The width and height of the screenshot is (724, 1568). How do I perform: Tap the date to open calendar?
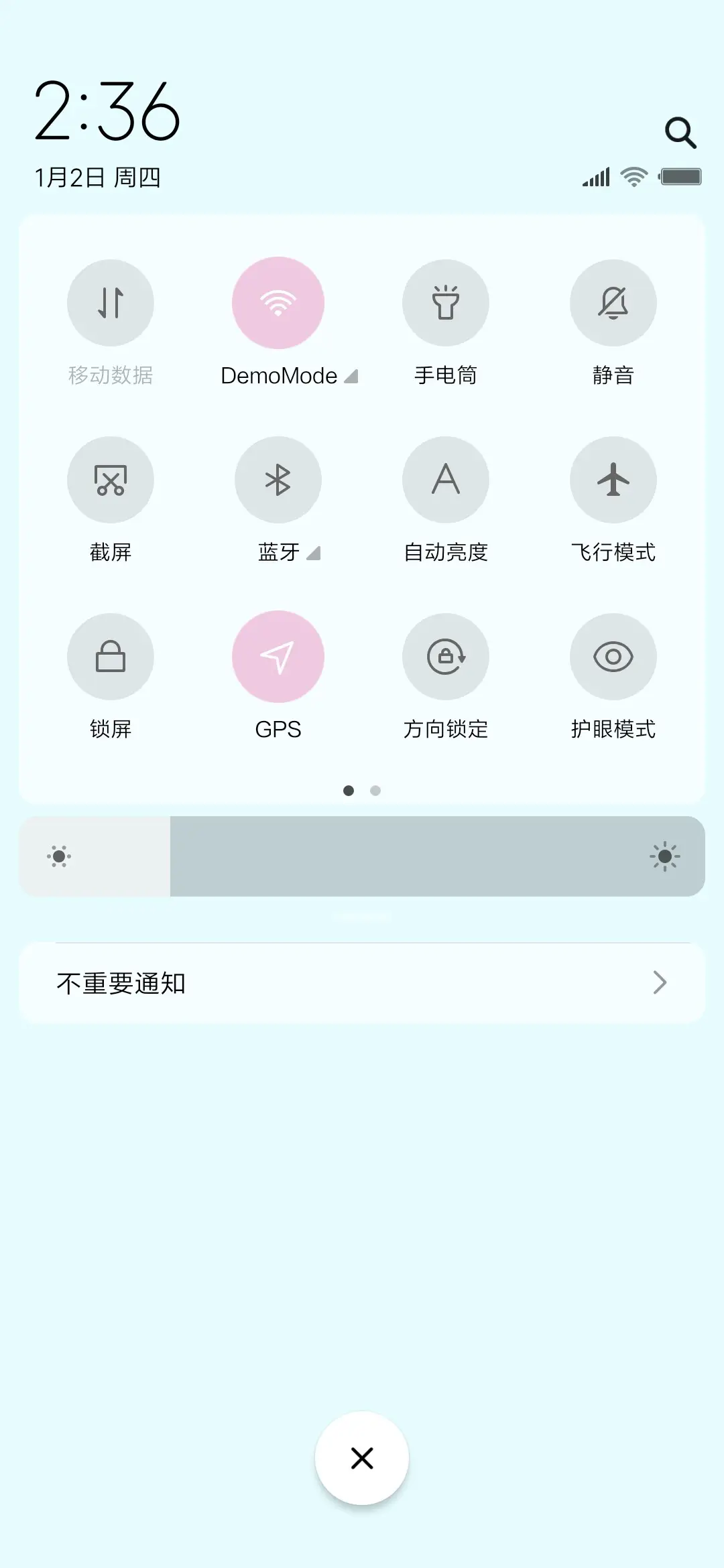[99, 178]
